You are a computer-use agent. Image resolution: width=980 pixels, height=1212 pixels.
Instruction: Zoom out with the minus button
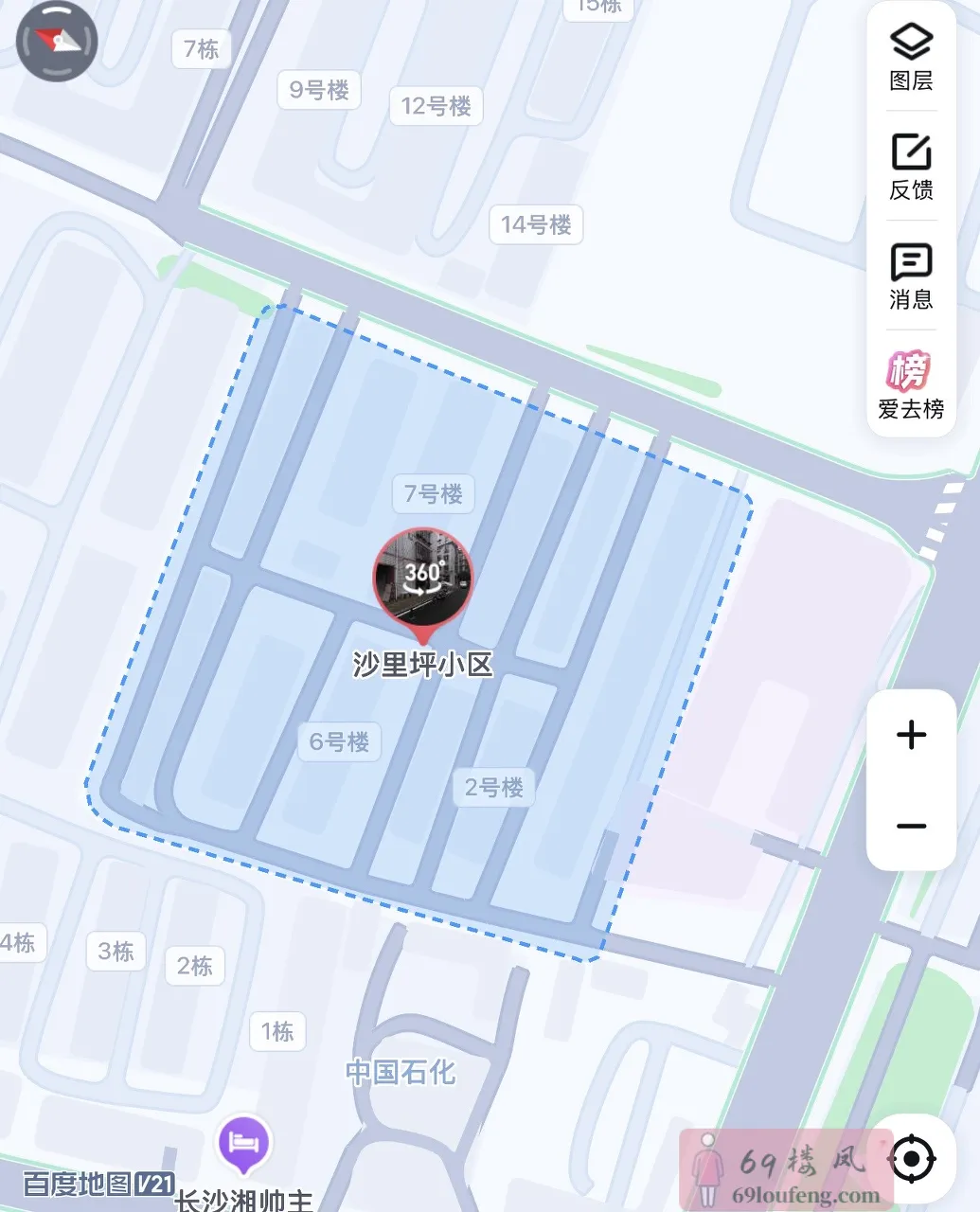pos(910,826)
